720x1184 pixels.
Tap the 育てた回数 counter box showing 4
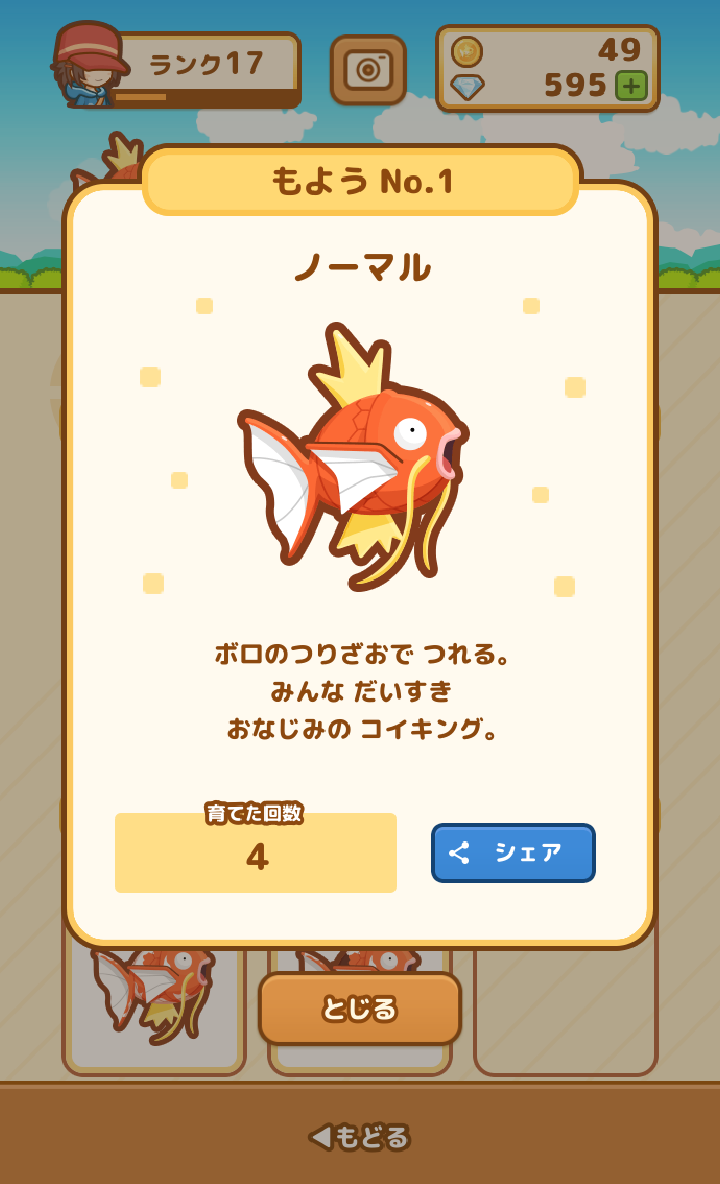pyautogui.click(x=255, y=853)
